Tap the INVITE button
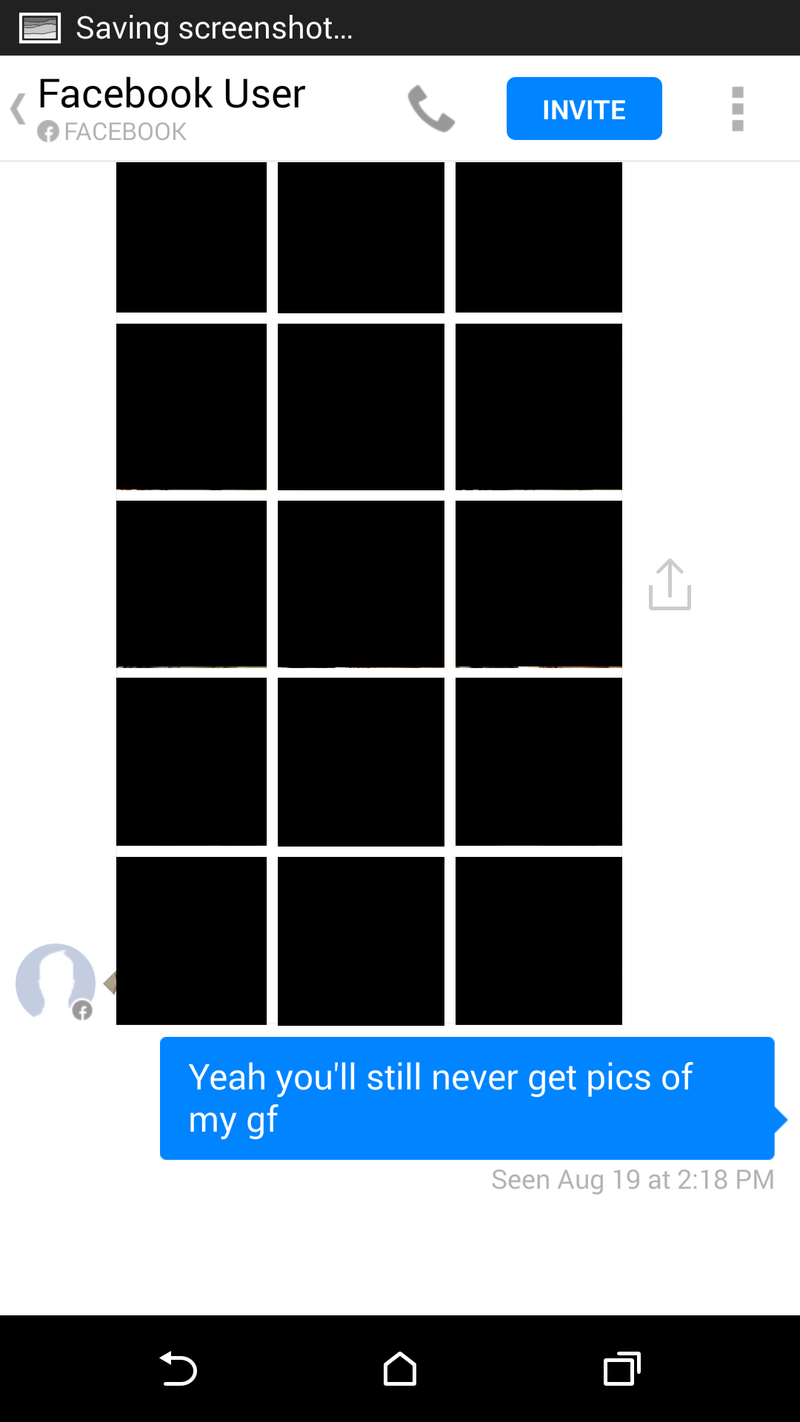Image resolution: width=800 pixels, height=1422 pixels. 584,109
